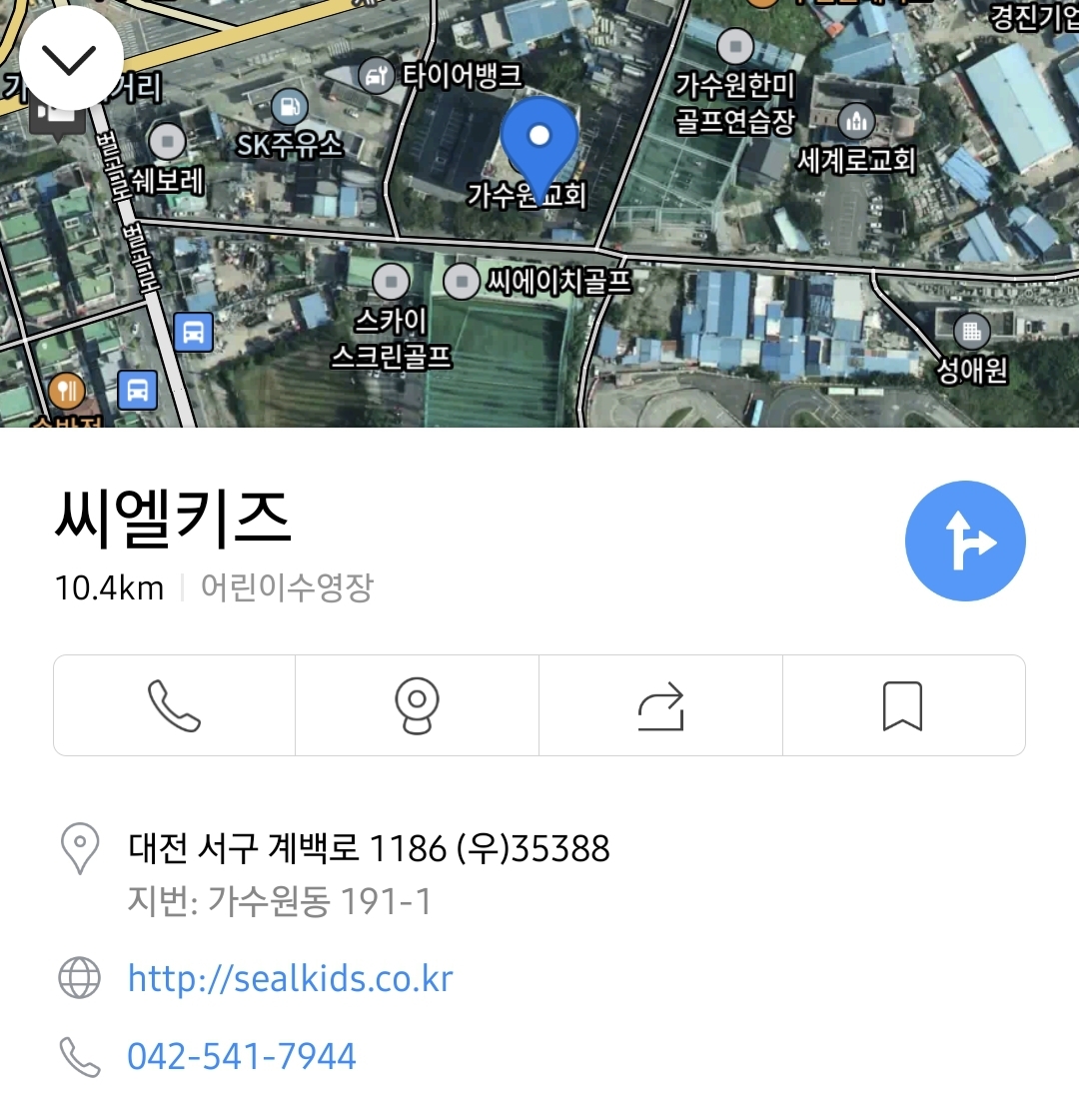Open the website http://sealkids.co.kr
The width and height of the screenshot is (1079, 1120).
coord(290,978)
